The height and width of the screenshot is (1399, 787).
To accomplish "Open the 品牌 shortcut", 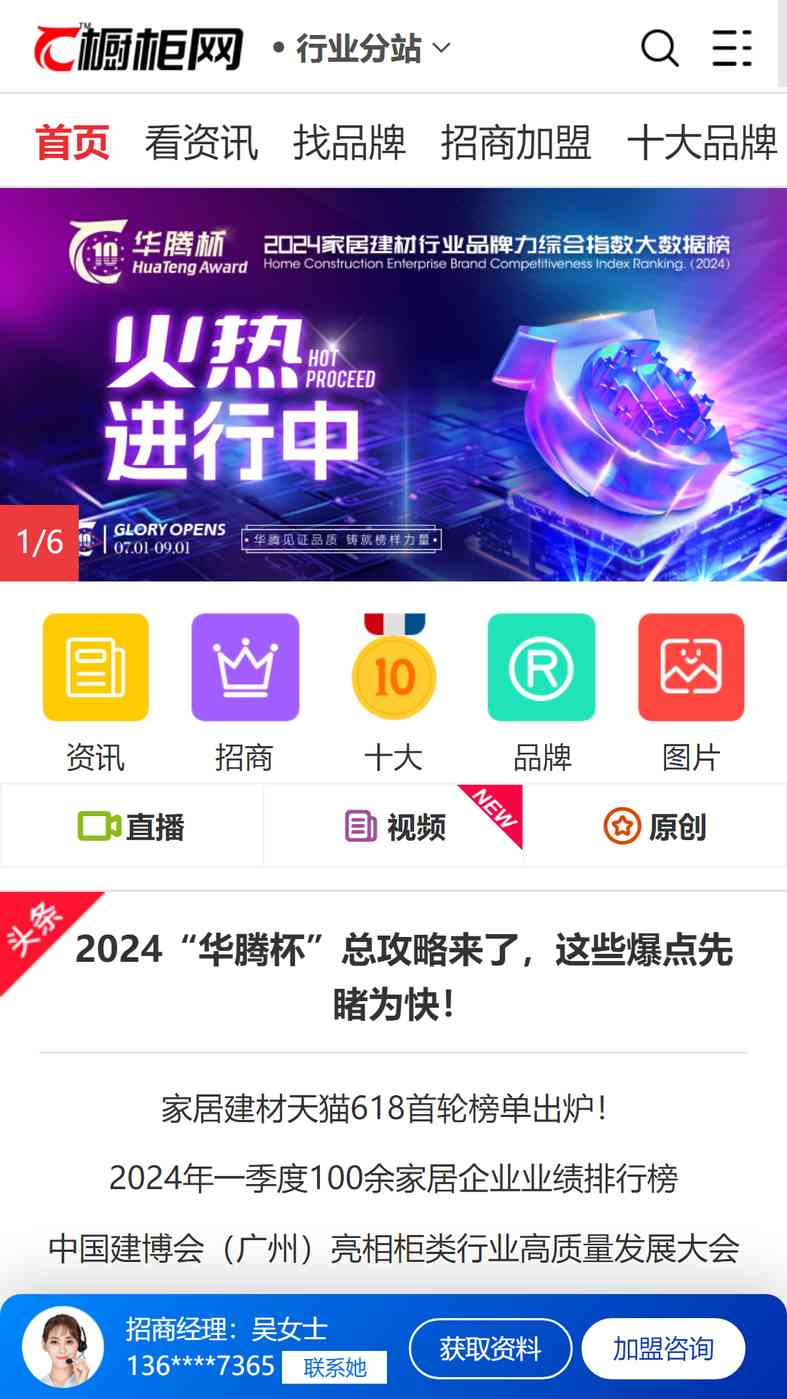I will point(542,693).
